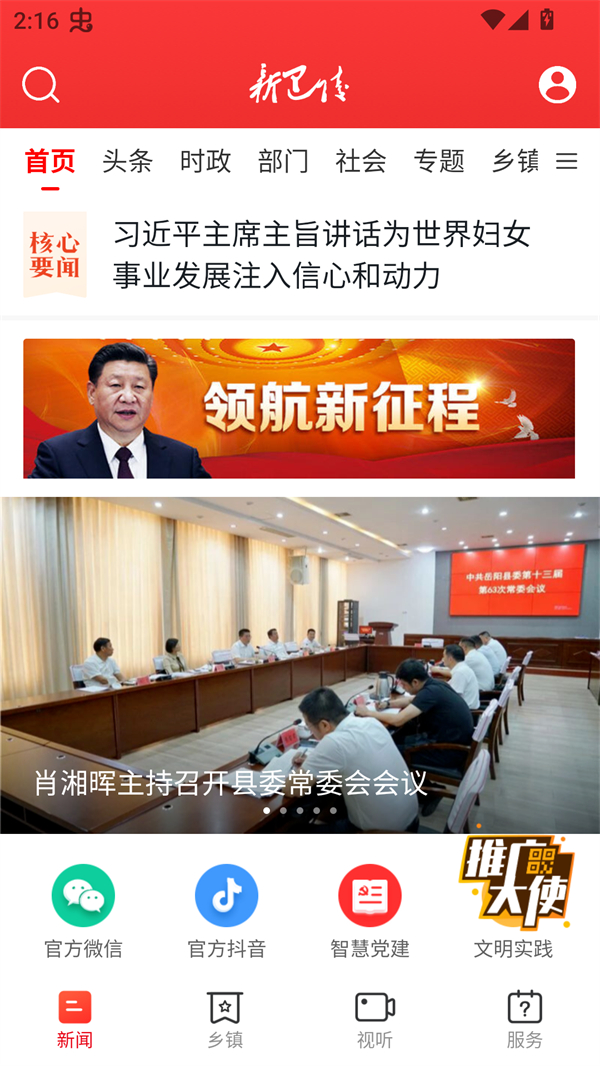Viewport: 600px width, 1066px height.
Task: Open the 服务 bottom tab
Action: tap(524, 1020)
